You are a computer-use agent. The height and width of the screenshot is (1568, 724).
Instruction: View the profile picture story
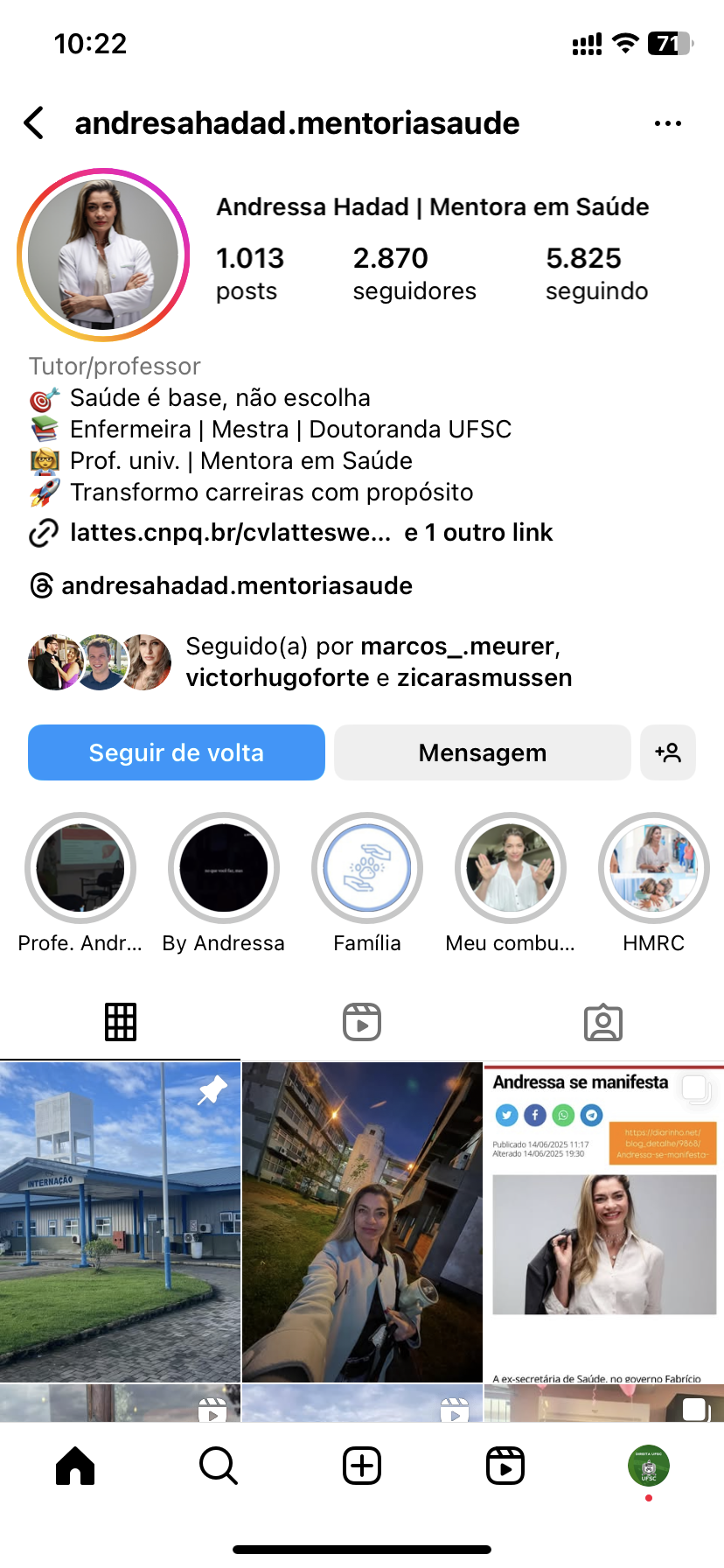pyautogui.click(x=103, y=255)
